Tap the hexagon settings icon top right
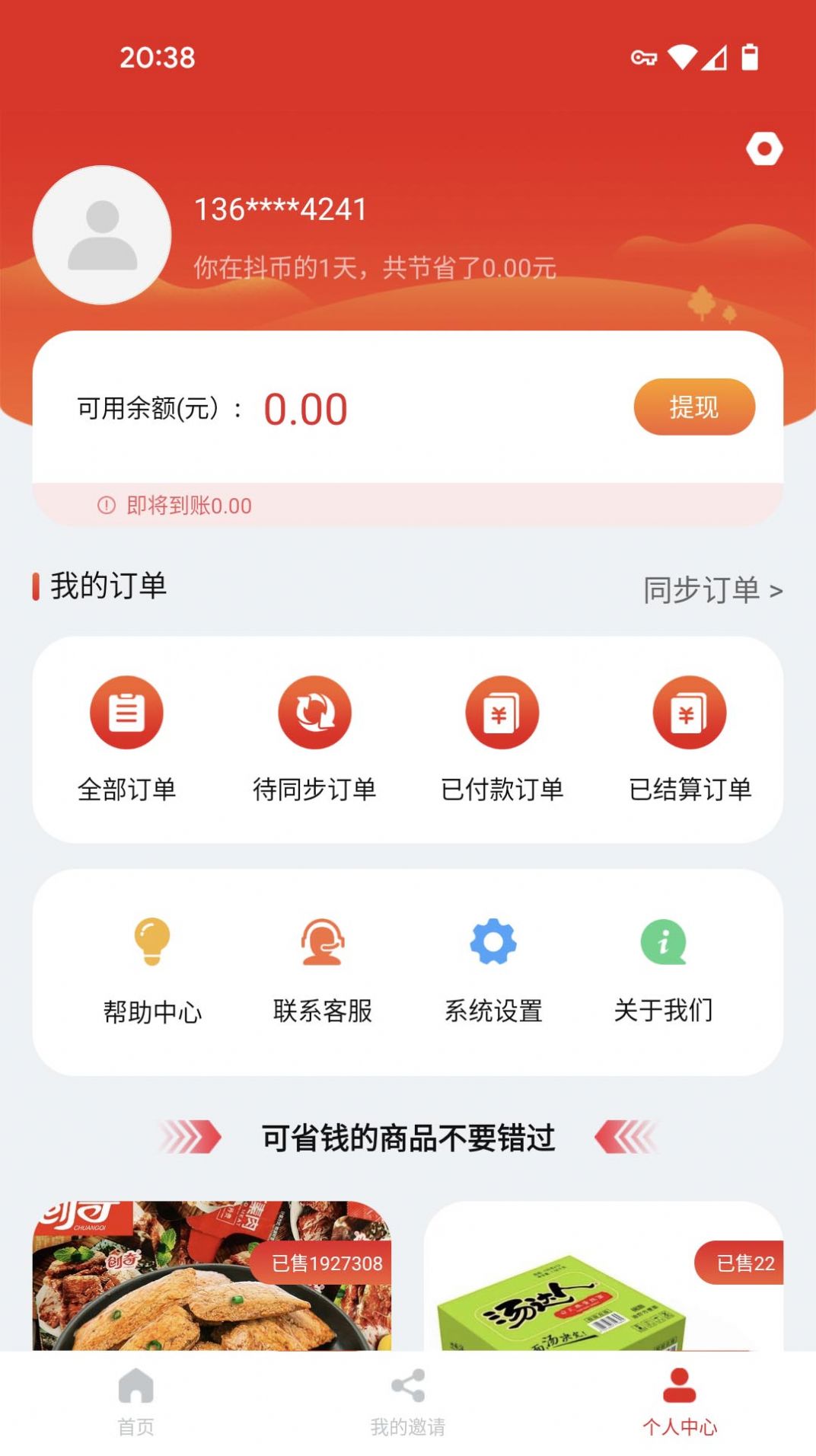 (x=763, y=150)
